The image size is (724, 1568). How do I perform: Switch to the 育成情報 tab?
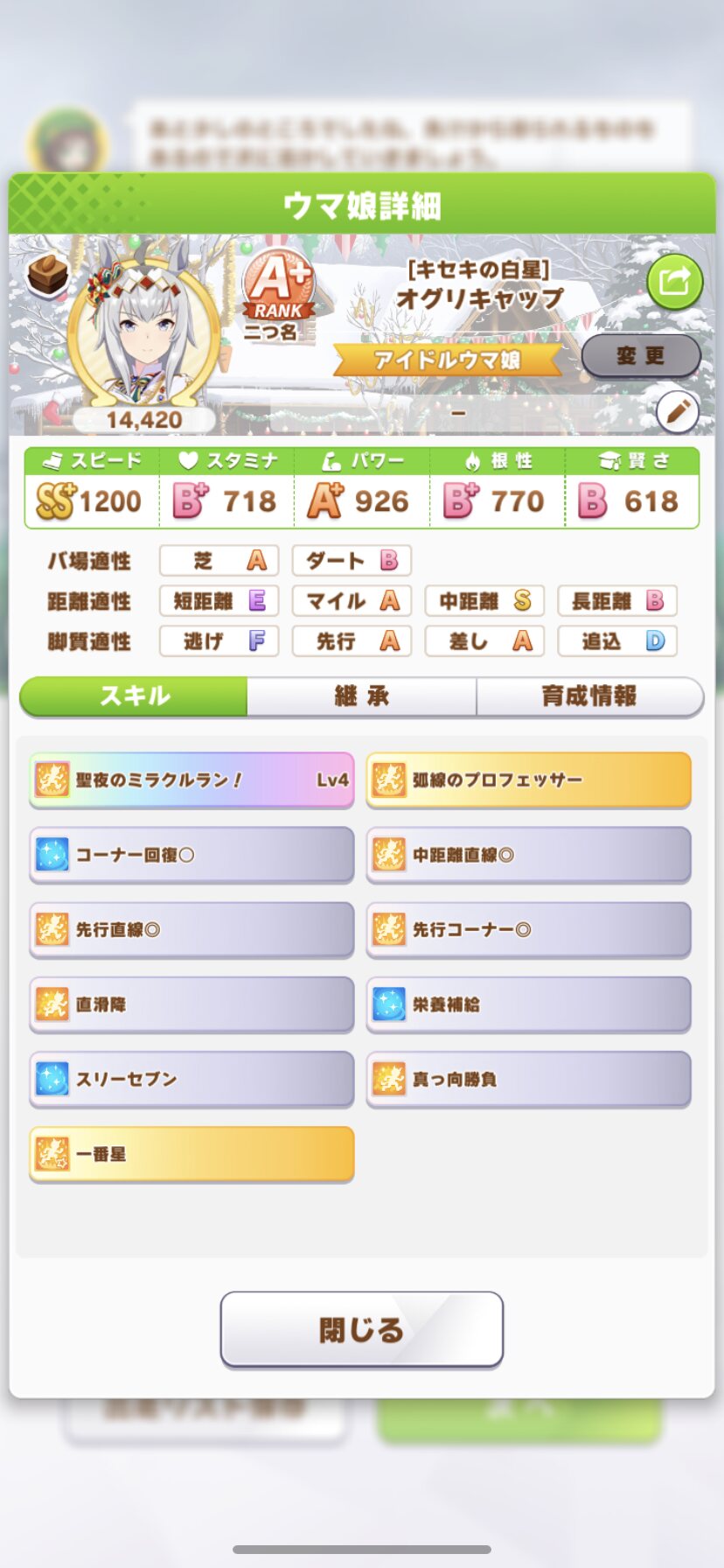point(589,696)
